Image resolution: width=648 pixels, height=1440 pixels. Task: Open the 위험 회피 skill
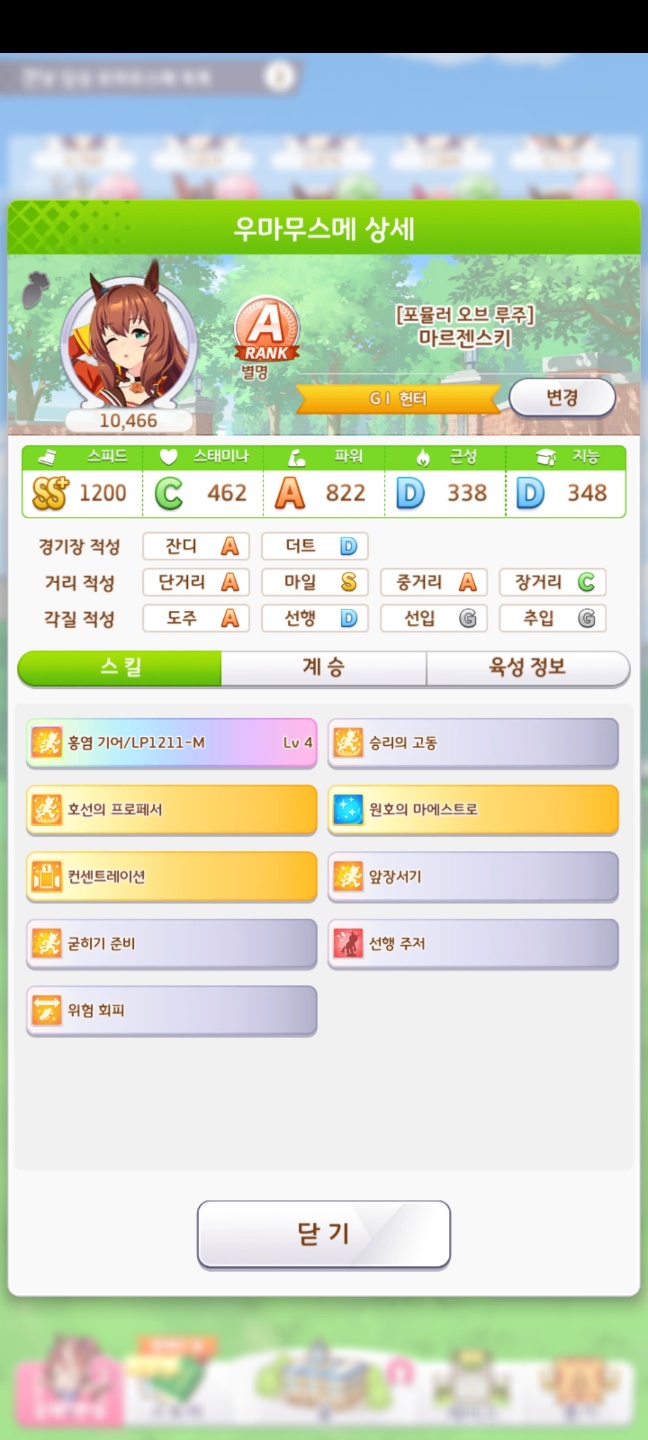[171, 1010]
